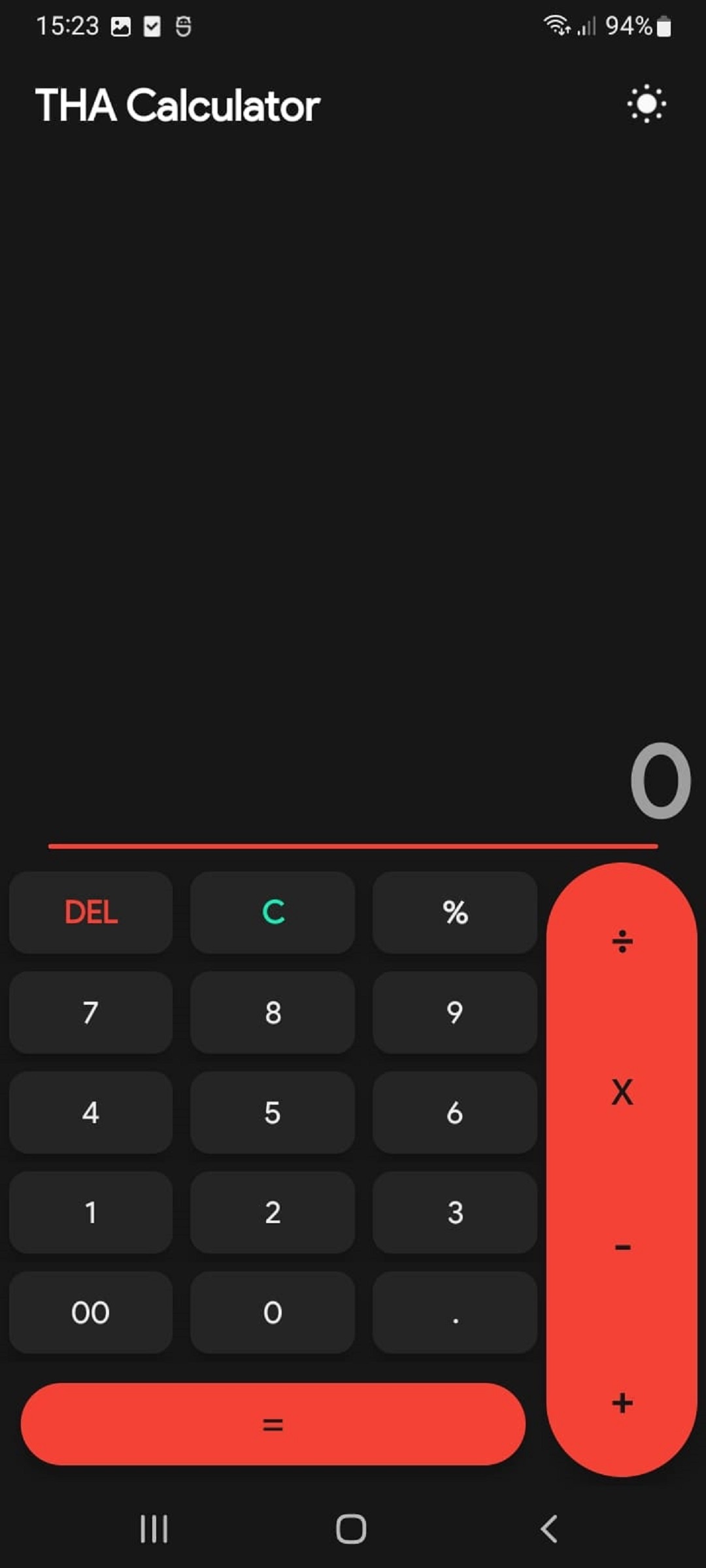Select the minus operator
706x1568 pixels.
(622, 1247)
